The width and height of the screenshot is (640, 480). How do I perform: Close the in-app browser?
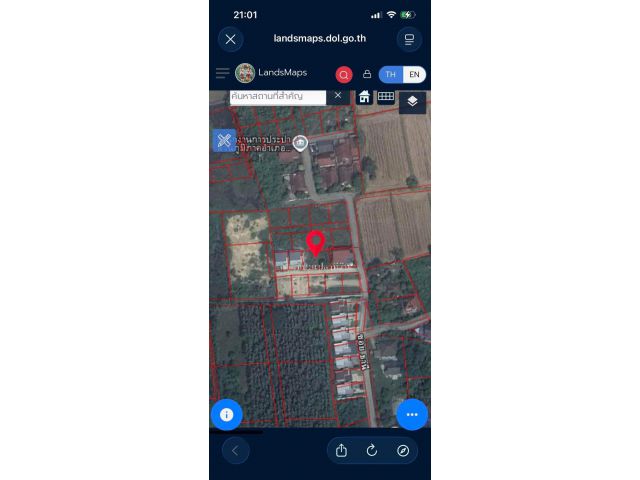(x=231, y=39)
